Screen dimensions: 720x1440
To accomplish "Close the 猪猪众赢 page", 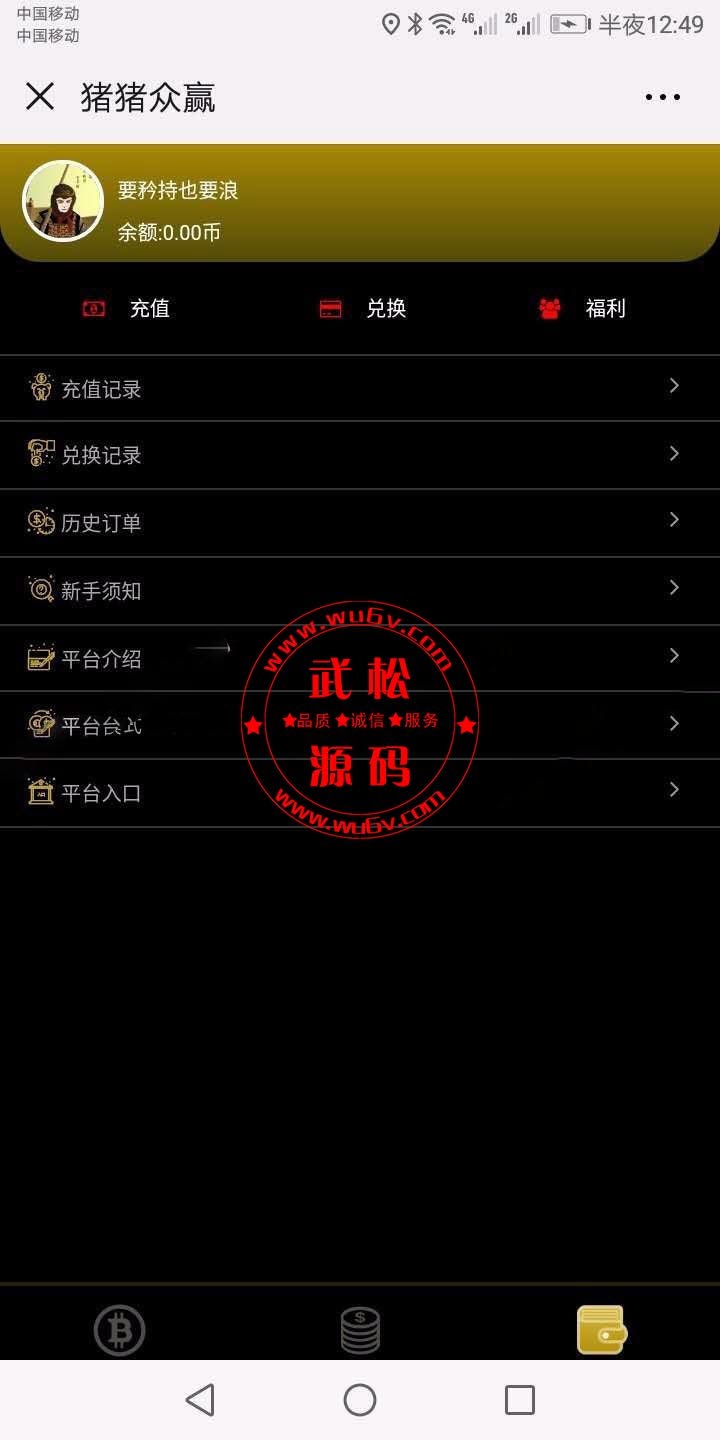I will pyautogui.click(x=40, y=97).
